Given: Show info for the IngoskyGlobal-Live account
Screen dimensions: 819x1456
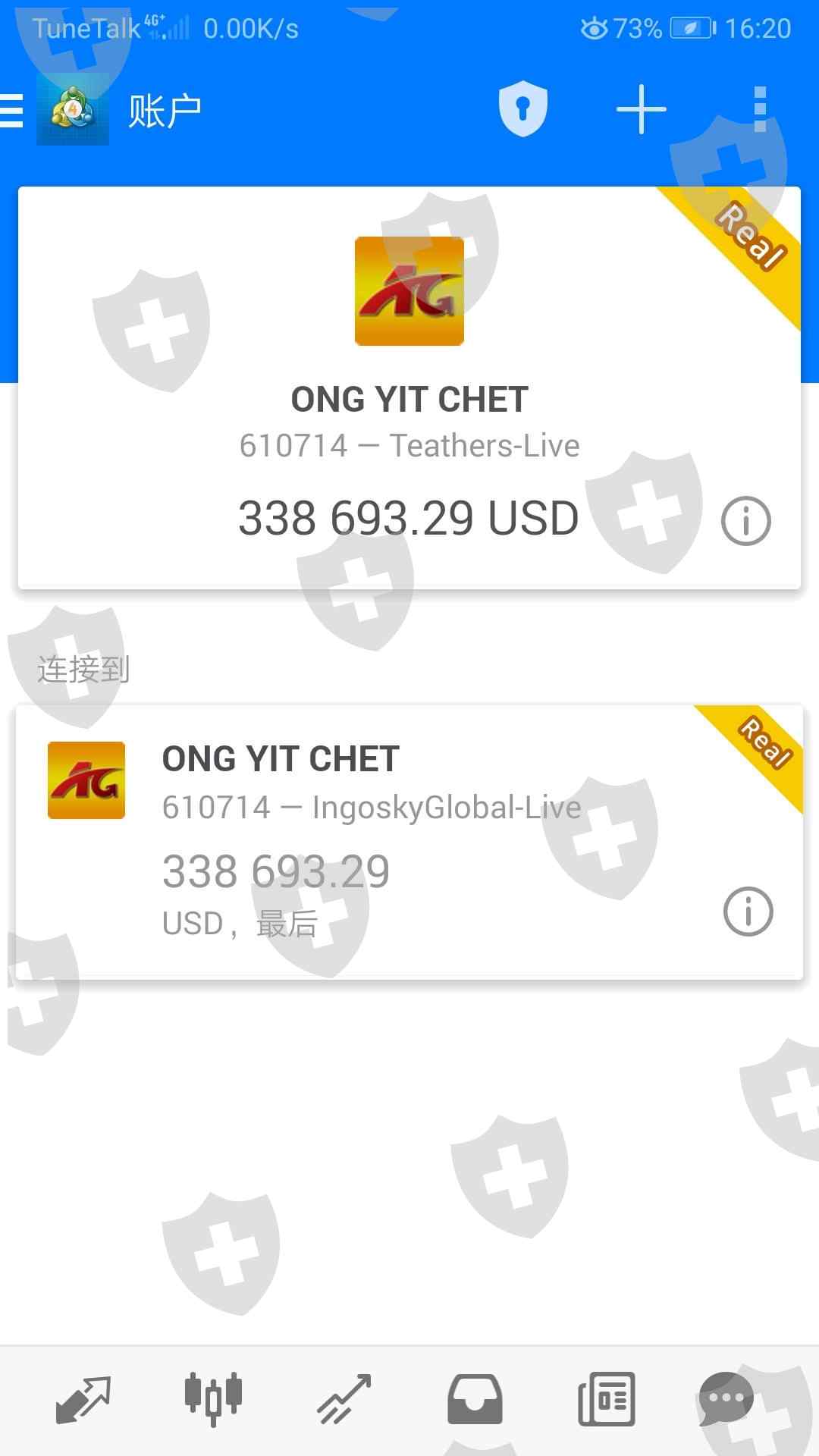Looking at the screenshot, I should [748, 911].
